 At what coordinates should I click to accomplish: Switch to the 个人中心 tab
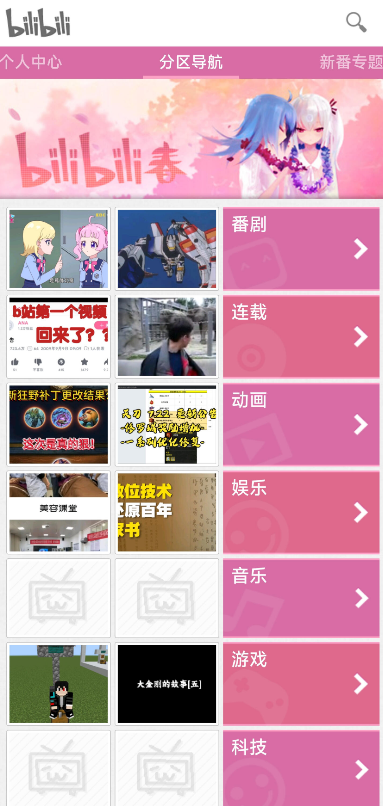pyautogui.click(x=31, y=62)
